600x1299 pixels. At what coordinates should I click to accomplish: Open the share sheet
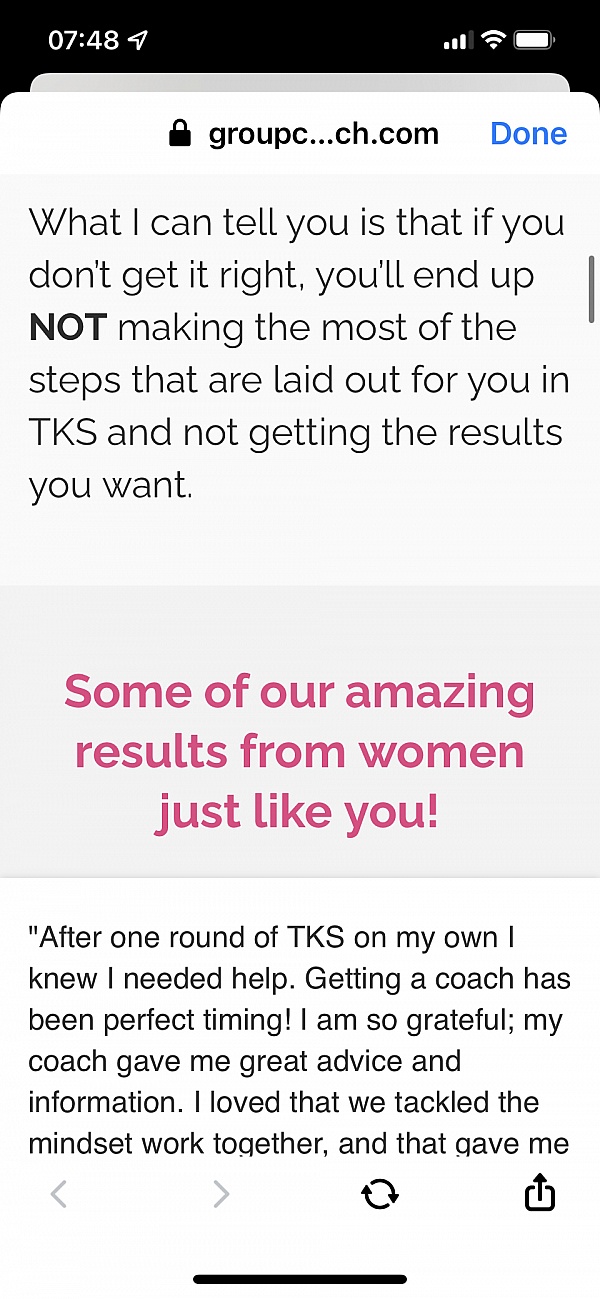tap(540, 1192)
